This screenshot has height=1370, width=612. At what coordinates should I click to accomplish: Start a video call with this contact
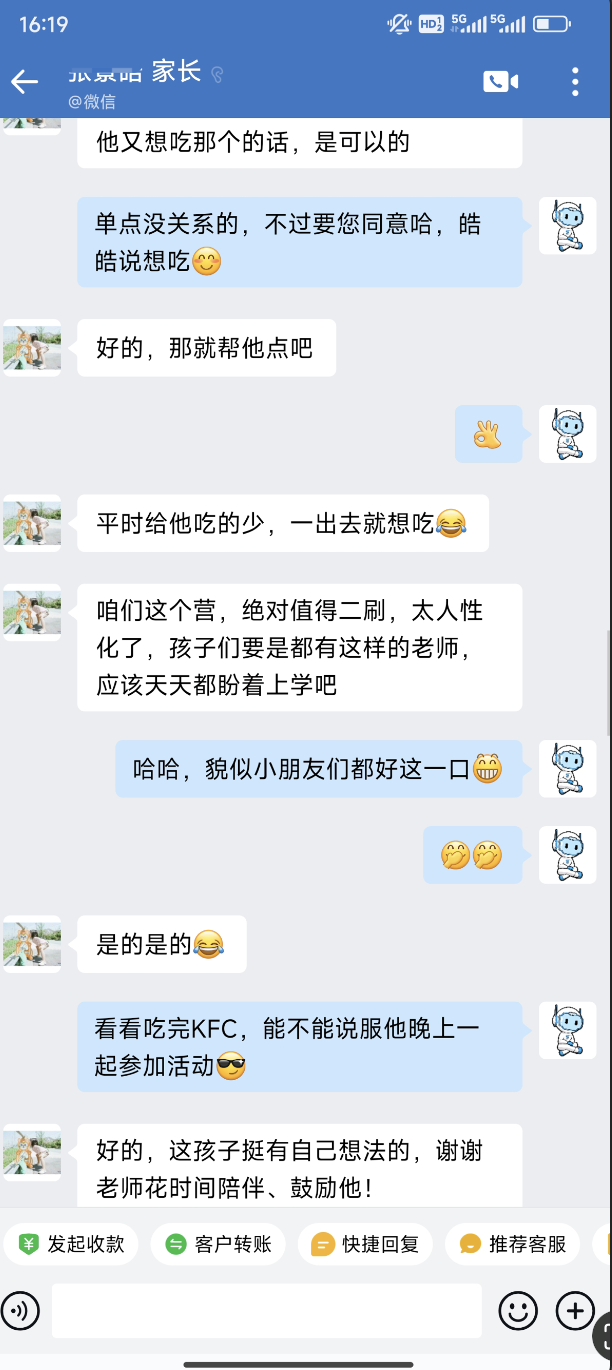500,82
